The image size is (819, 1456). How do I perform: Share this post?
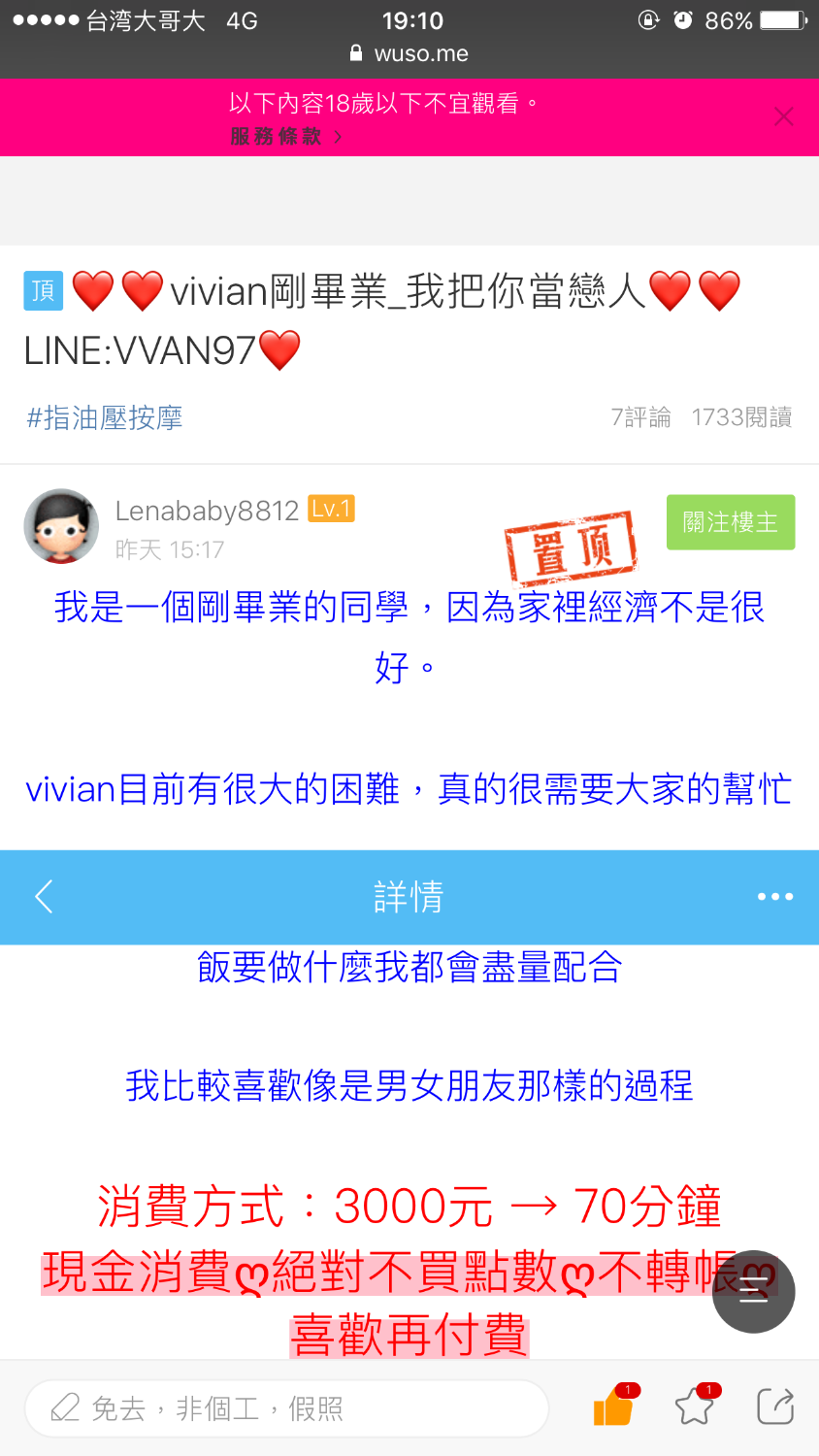(x=774, y=1406)
